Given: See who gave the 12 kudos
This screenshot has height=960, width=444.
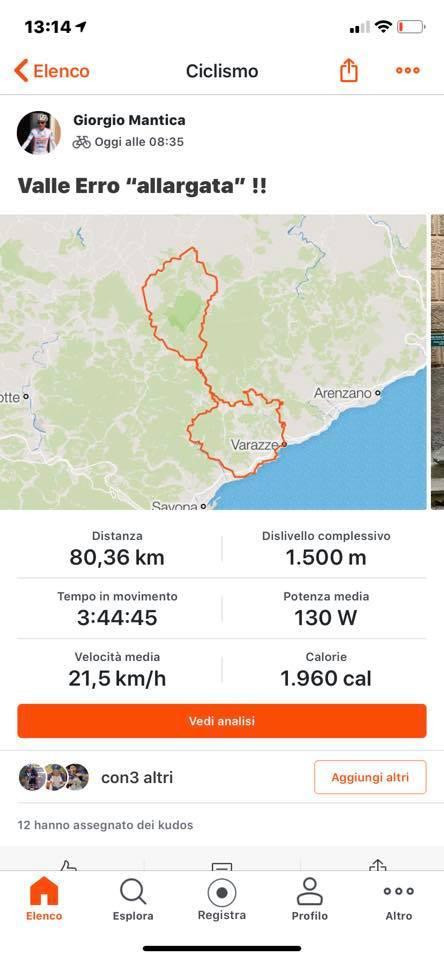Looking at the screenshot, I should click(x=105, y=825).
